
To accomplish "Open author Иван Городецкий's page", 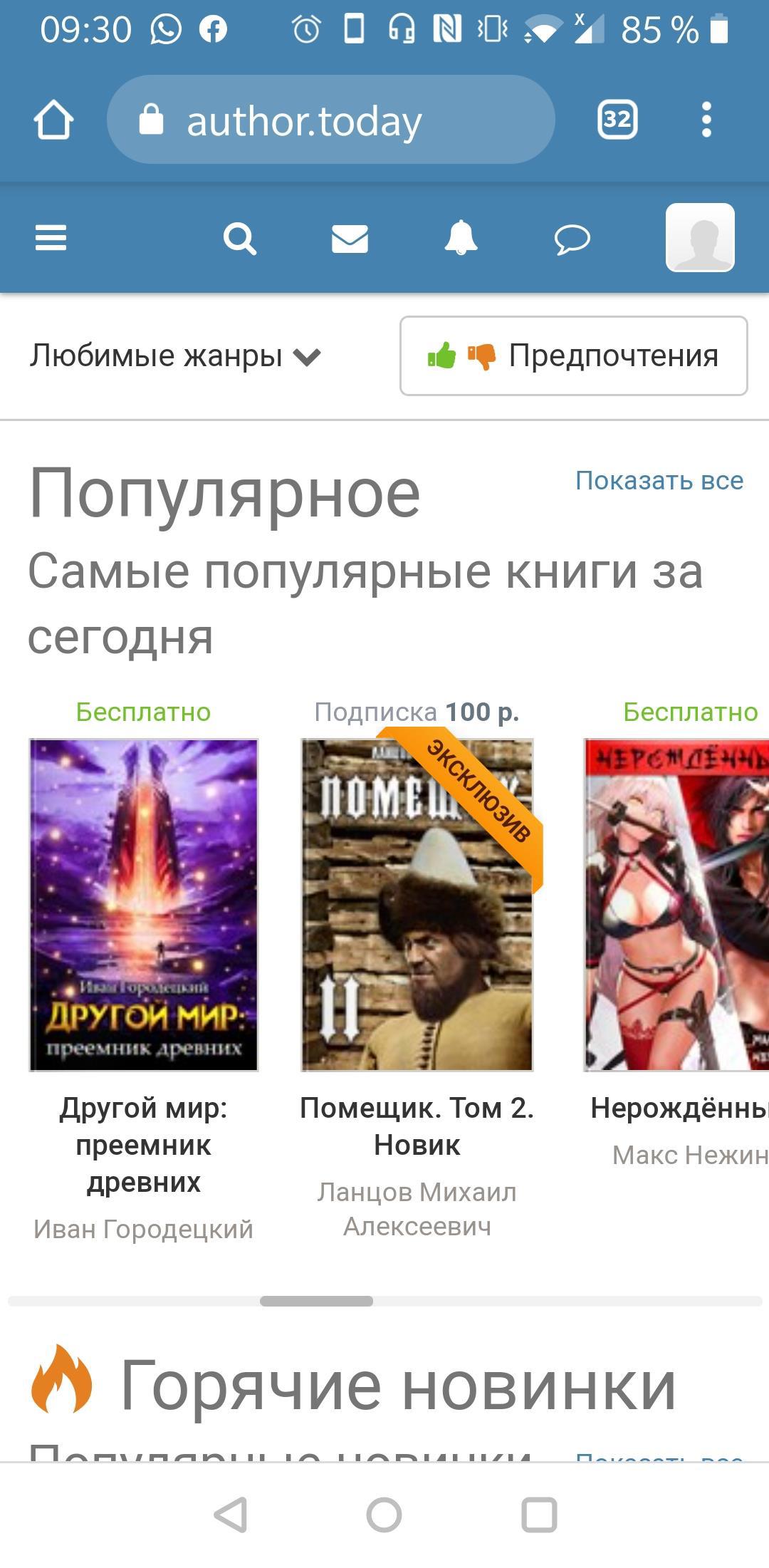I will 143,1229.
